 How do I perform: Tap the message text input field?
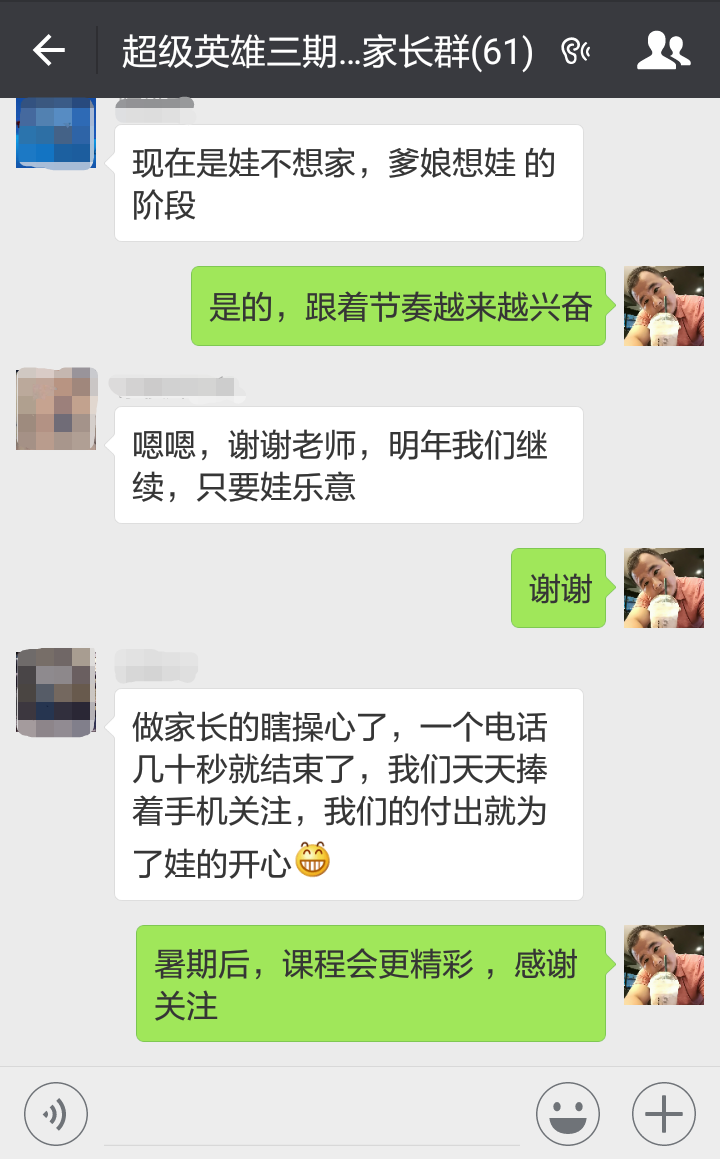311,1115
